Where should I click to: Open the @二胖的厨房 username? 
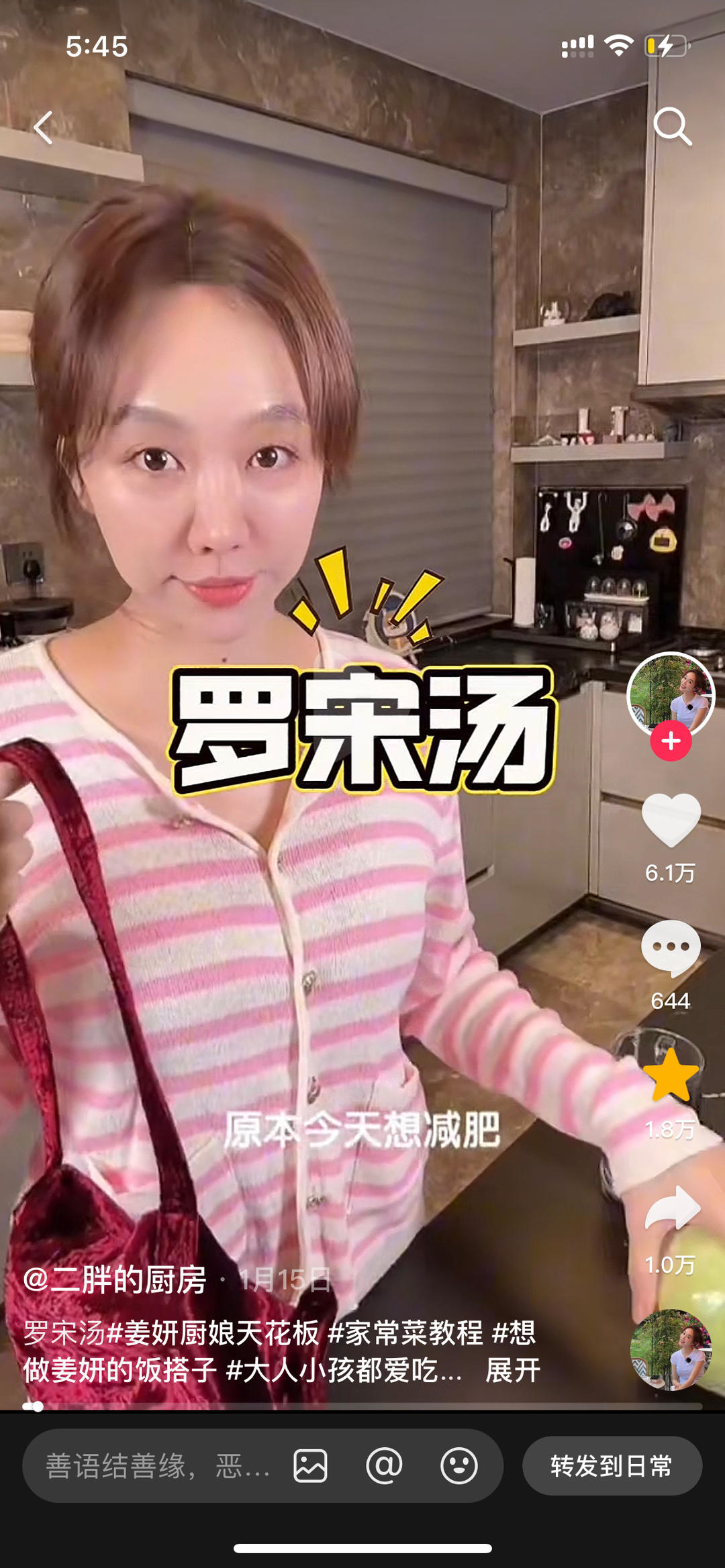click(115, 1279)
